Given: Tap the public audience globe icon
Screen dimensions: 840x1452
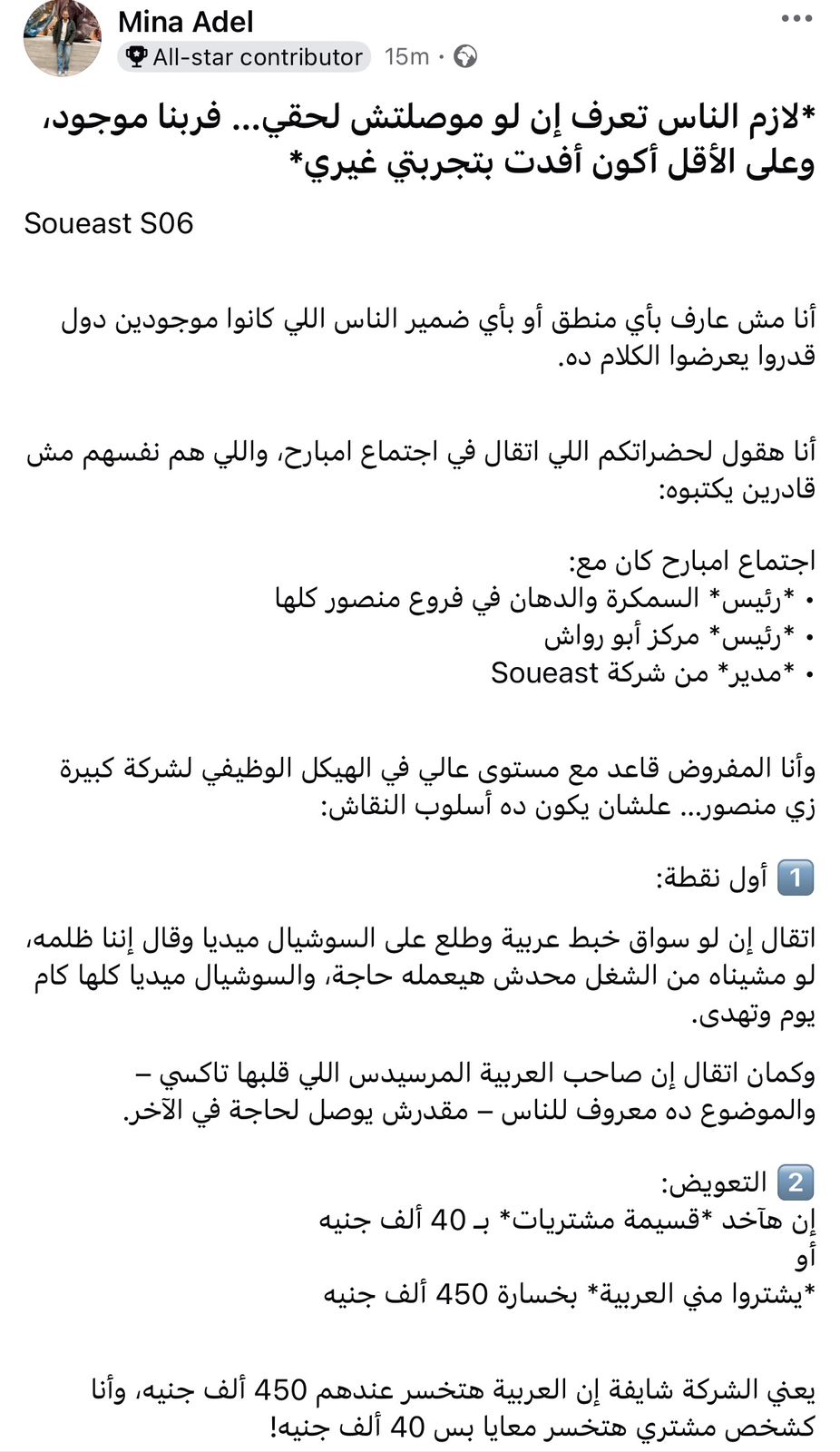Looking at the screenshot, I should click(465, 57).
